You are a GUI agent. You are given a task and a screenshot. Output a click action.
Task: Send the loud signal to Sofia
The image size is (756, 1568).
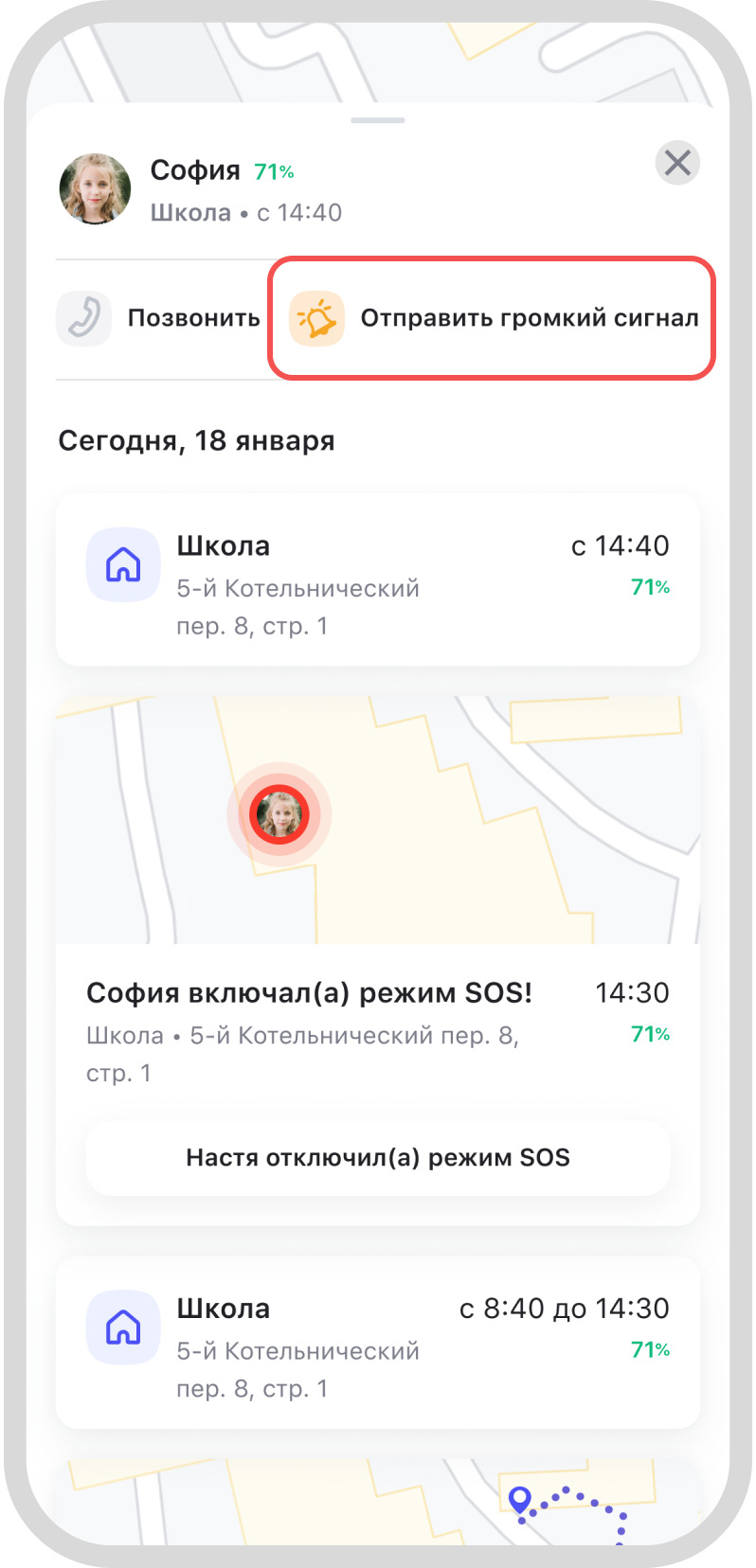pyautogui.click(x=492, y=318)
